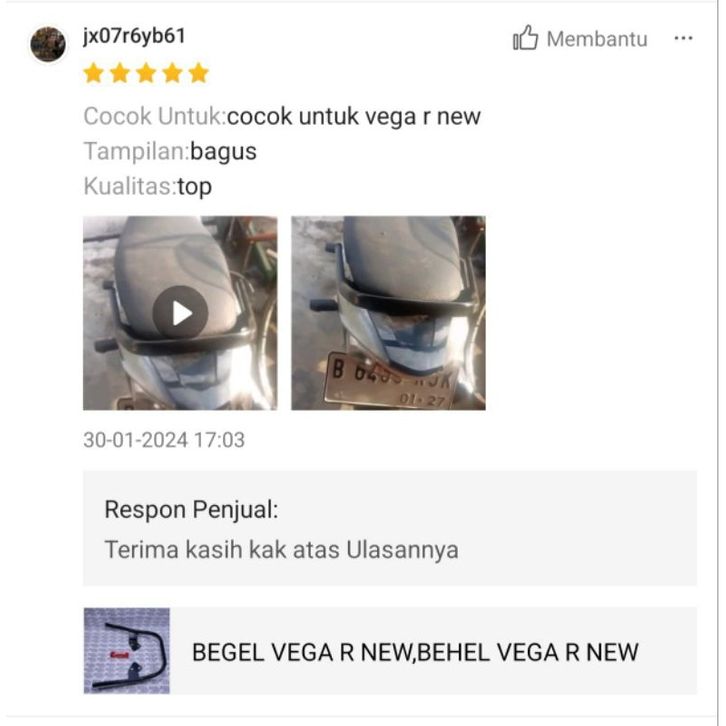The width and height of the screenshot is (726, 726).
Task: Open the review photo with license plate
Action: [x=388, y=313]
